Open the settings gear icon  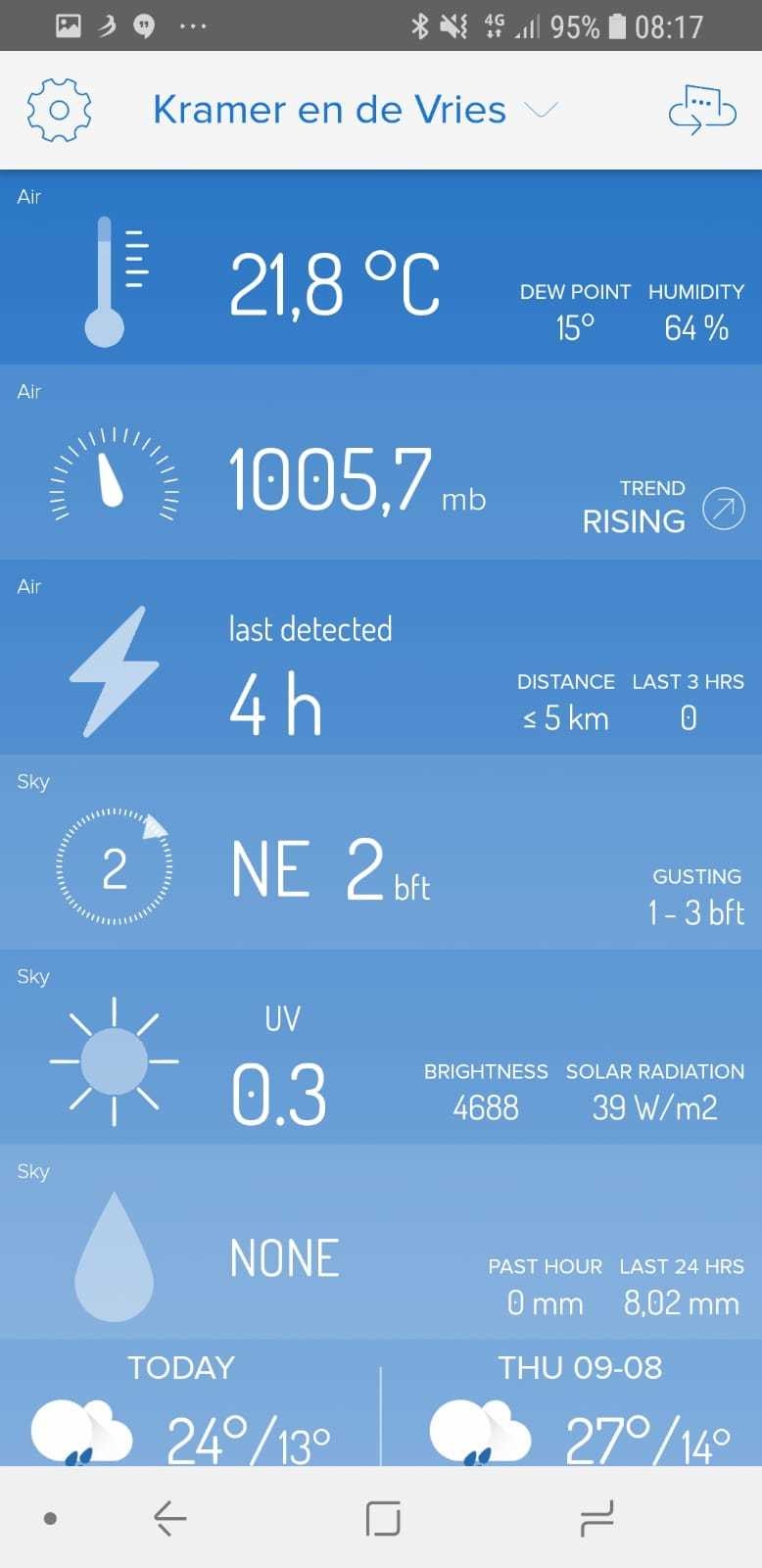click(x=59, y=110)
